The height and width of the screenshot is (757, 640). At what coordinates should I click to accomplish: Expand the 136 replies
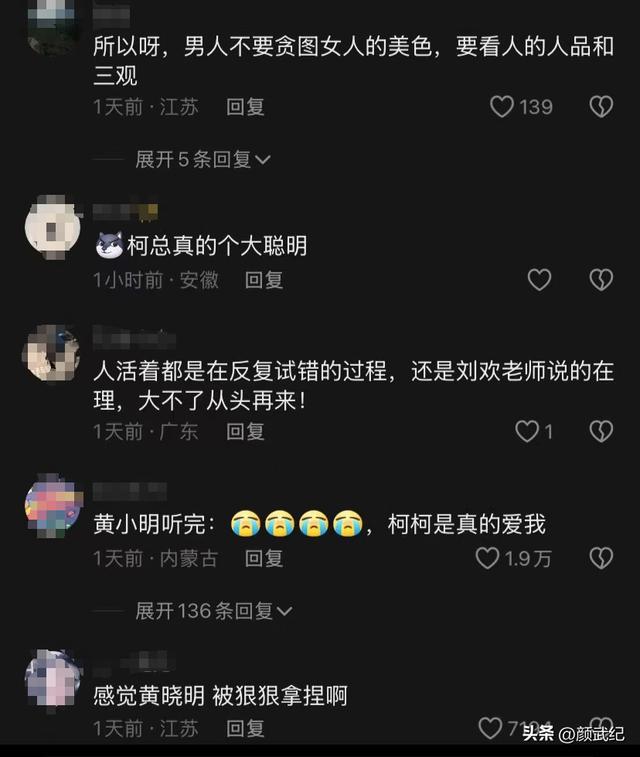(x=213, y=610)
